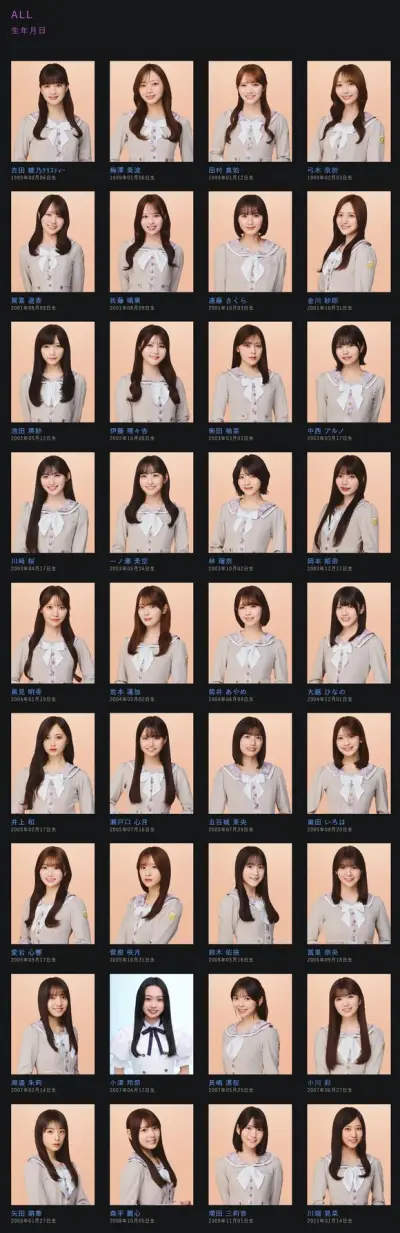
Task: Select 五百城 茉央's photo tile
Action: pos(250,773)
